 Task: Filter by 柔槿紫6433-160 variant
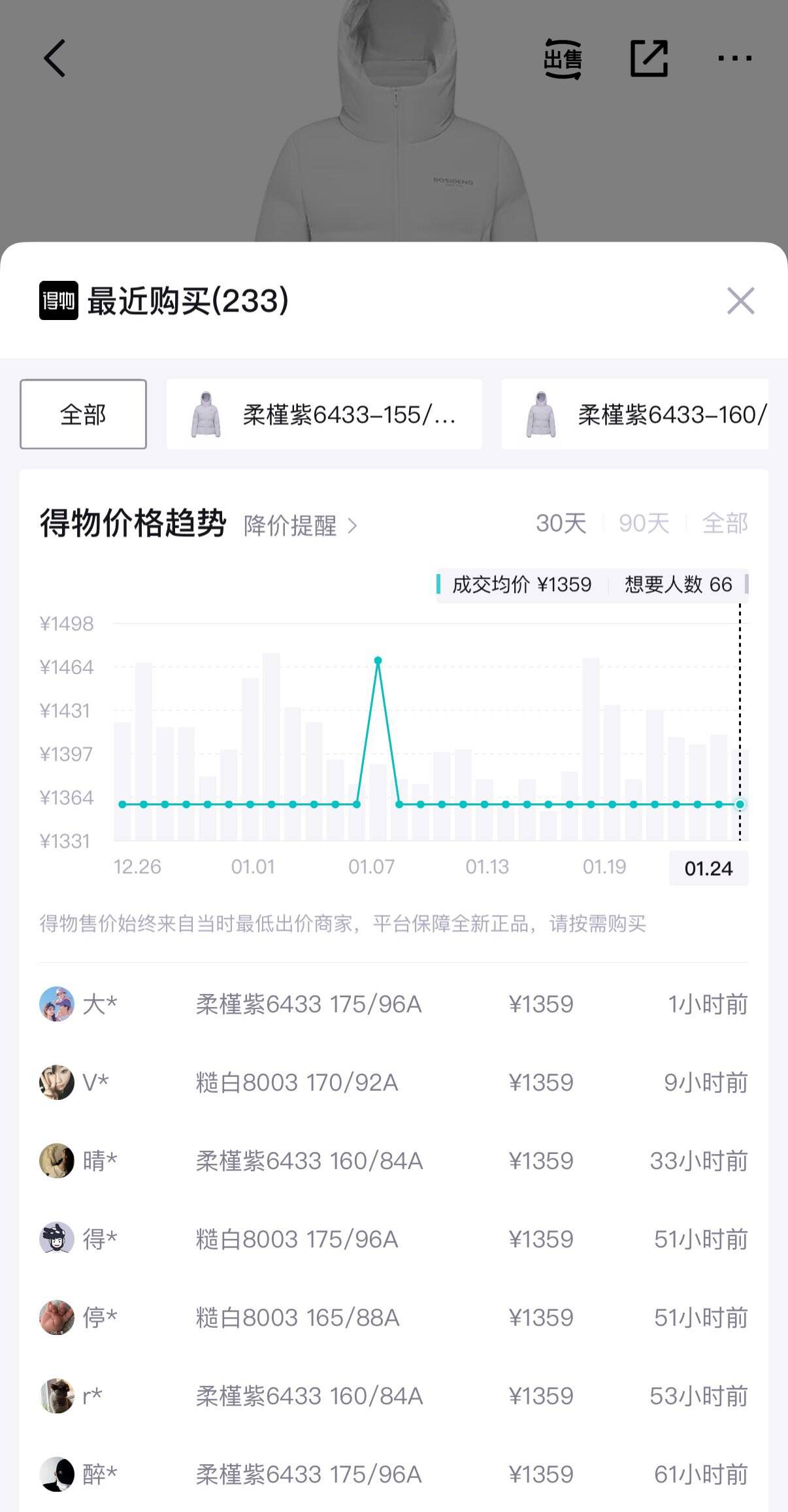(635, 414)
